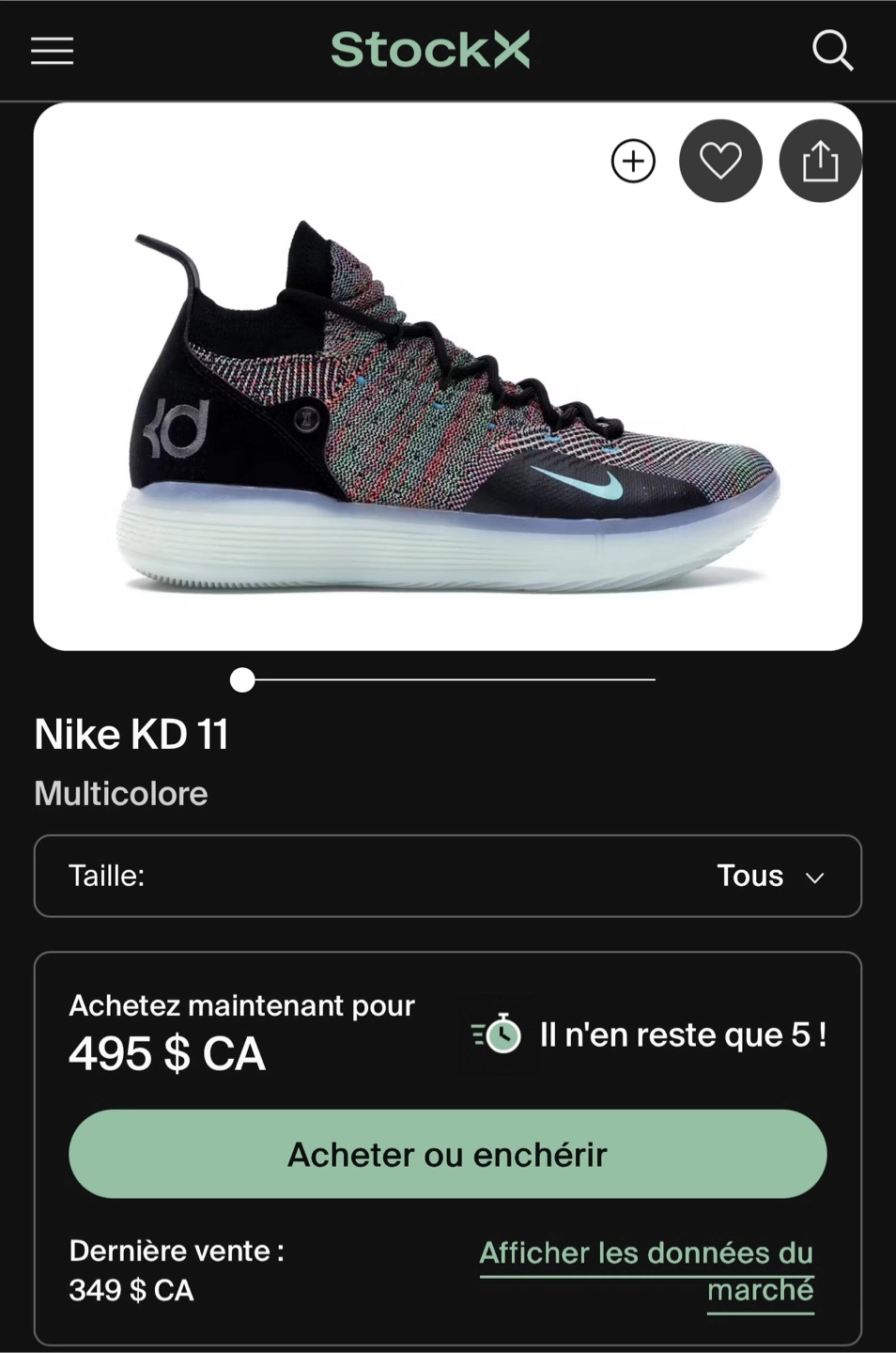Go to the StockX home logo
This screenshot has height=1353, width=896.
430,50
